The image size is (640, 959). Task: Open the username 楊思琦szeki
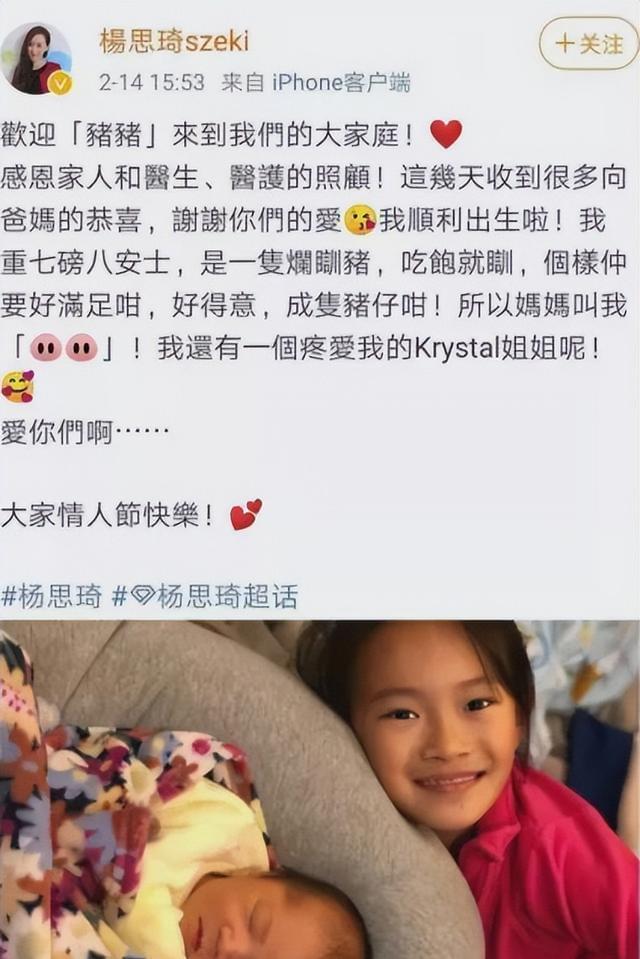174,41
